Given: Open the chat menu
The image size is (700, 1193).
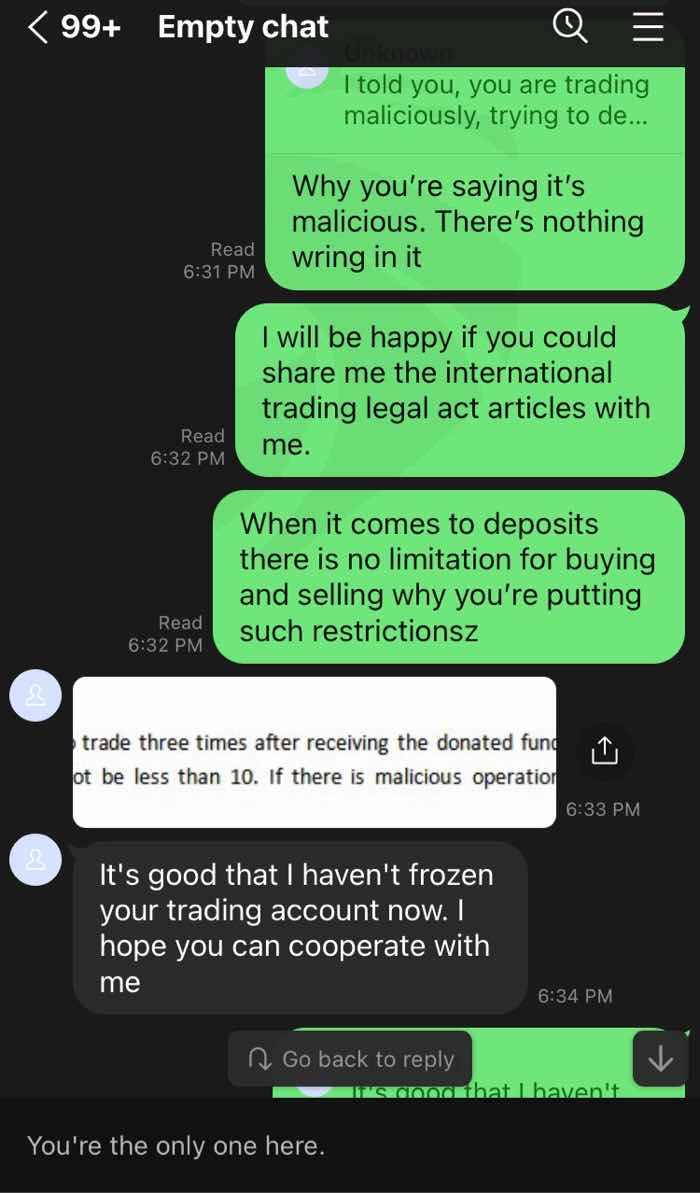Looking at the screenshot, I should (x=648, y=27).
